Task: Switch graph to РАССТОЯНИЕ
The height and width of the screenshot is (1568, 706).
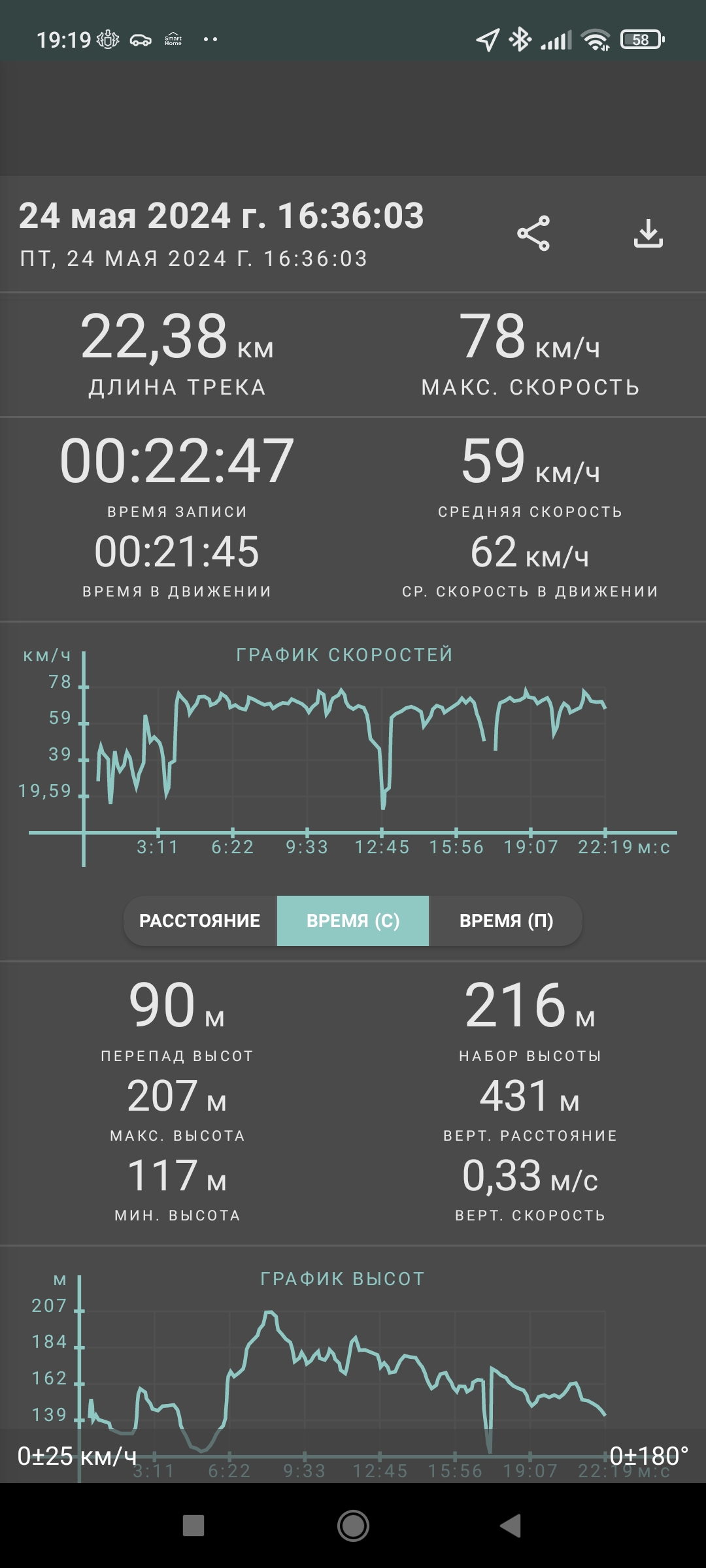Action: point(200,921)
